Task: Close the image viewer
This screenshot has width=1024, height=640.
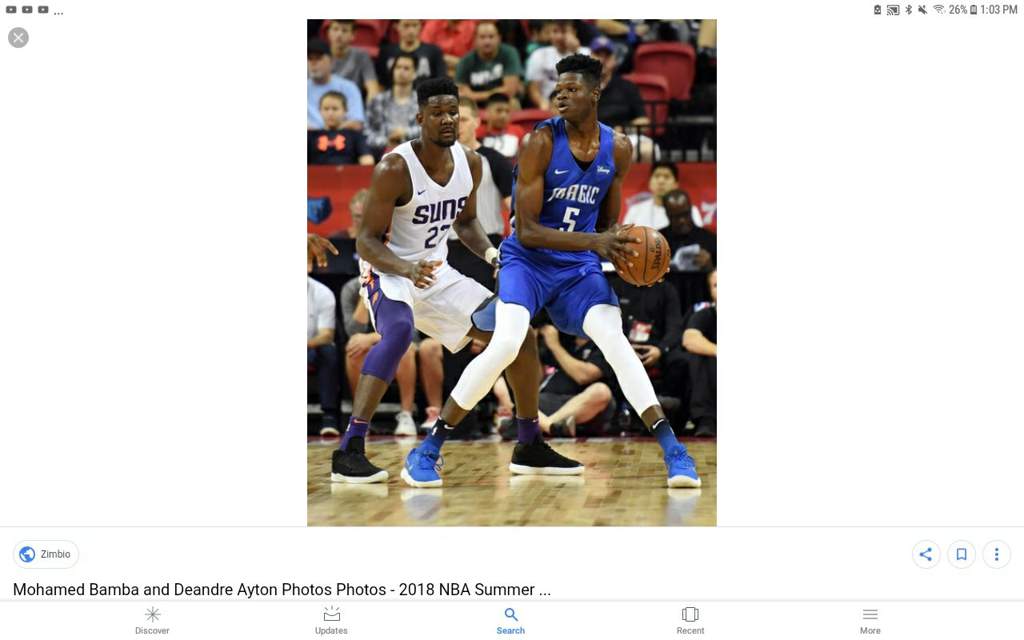Action: pos(18,38)
